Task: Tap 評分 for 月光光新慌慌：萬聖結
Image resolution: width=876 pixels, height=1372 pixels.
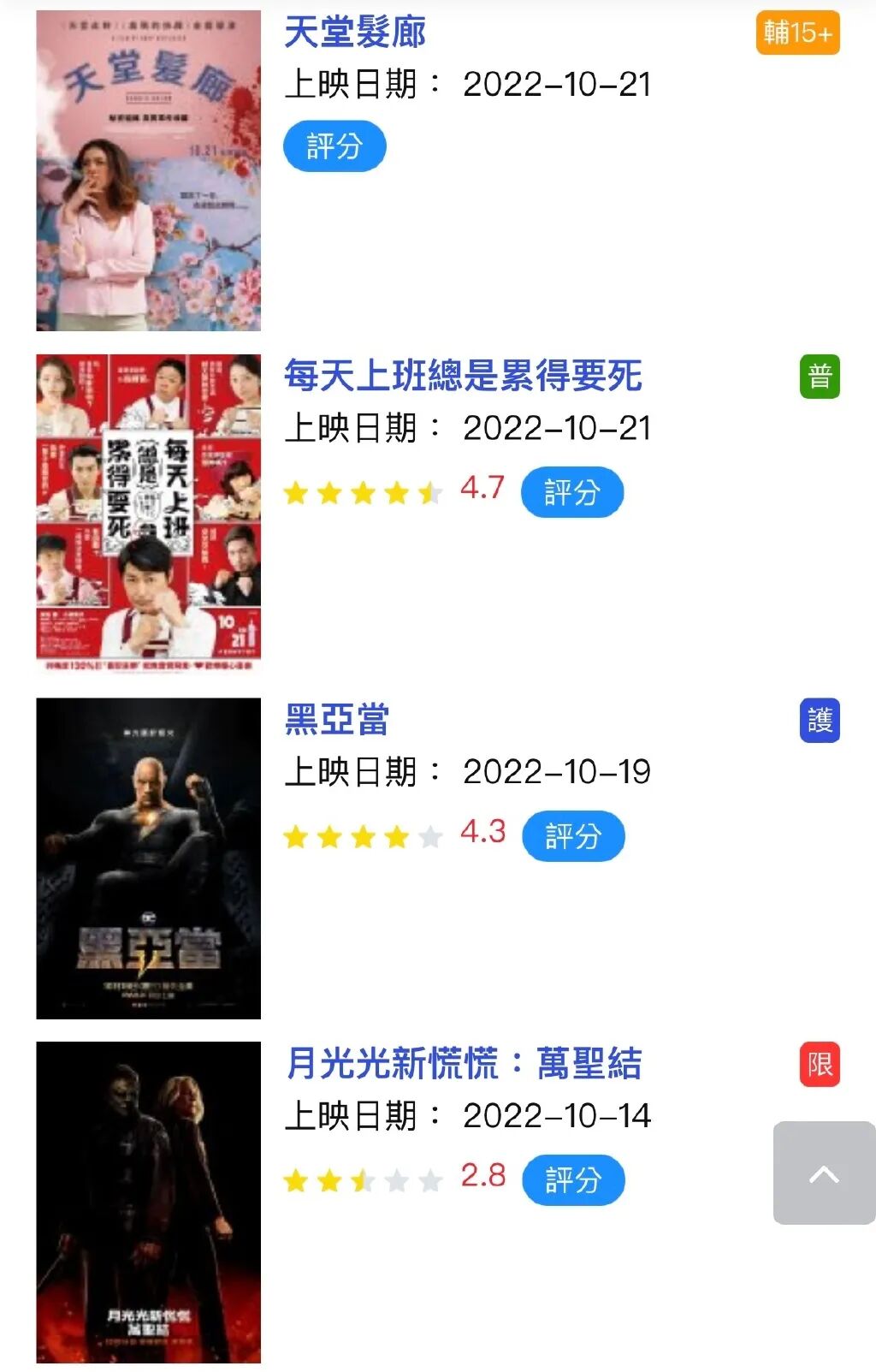Action: click(x=572, y=1180)
